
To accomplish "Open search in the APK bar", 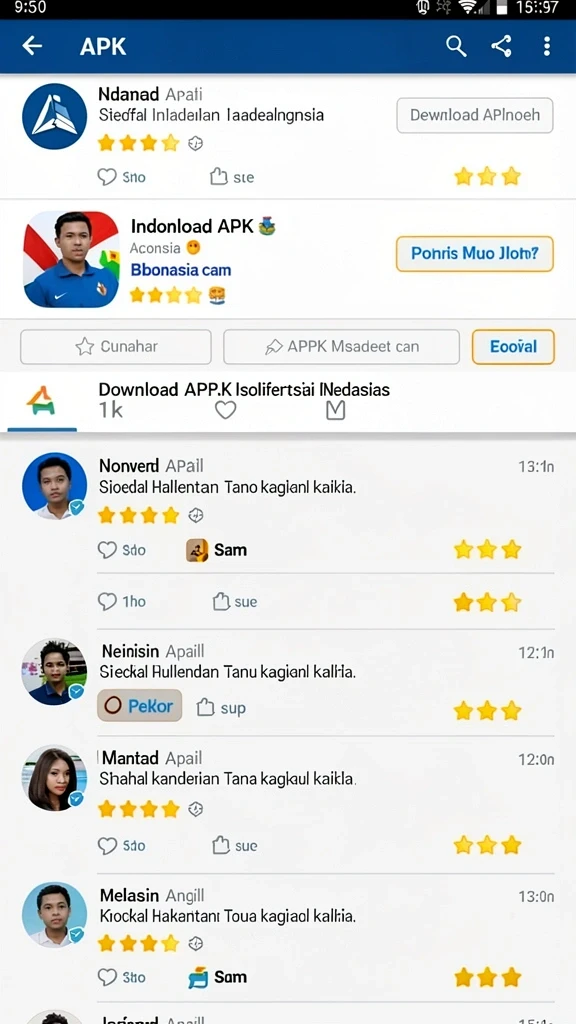I will pos(456,46).
